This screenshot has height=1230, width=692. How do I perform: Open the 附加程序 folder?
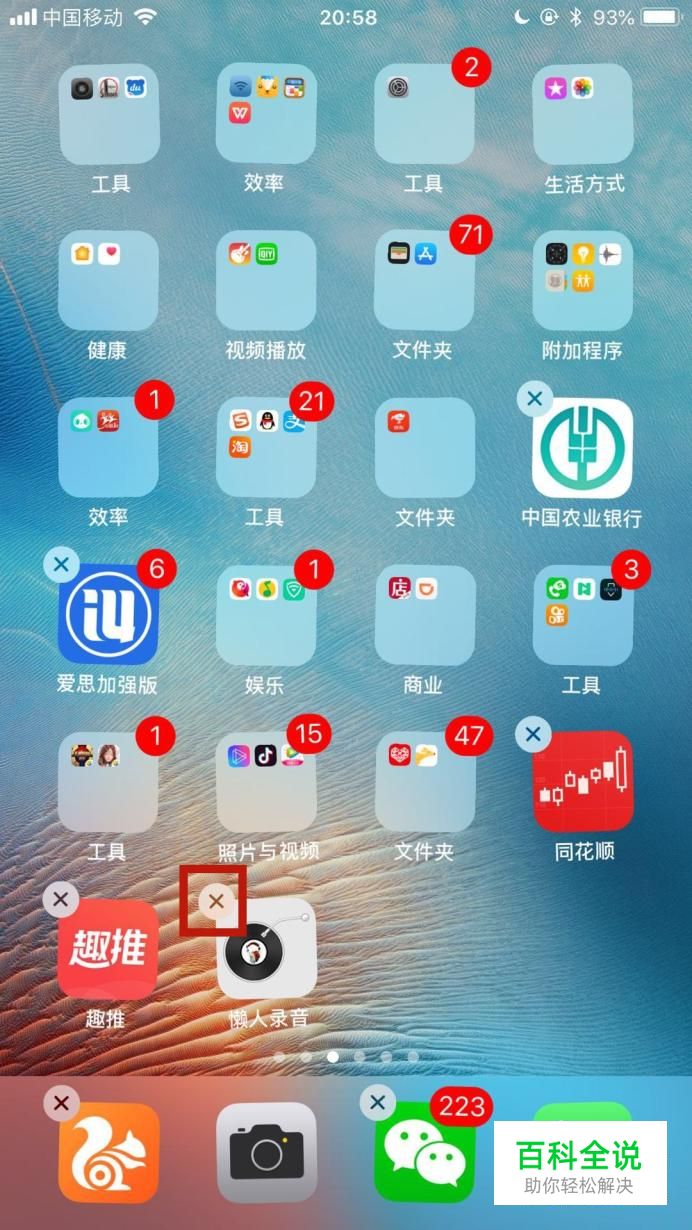tap(582, 281)
